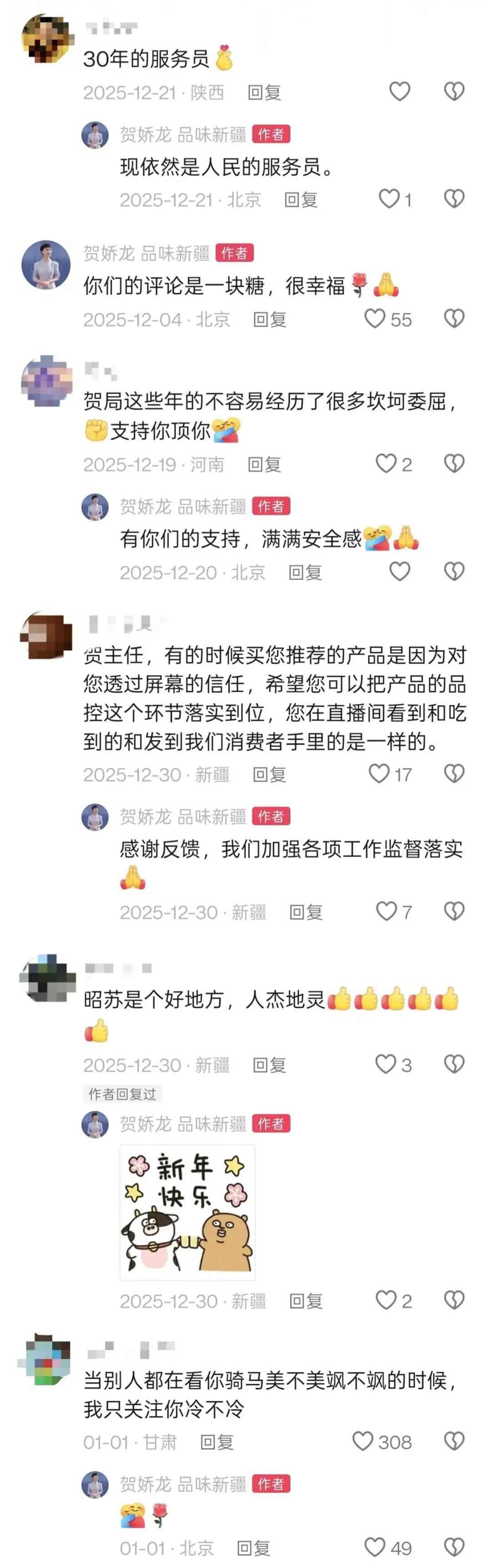Image resolution: width=491 pixels, height=1568 pixels.
Task: Like the author's reply with 49 likes
Action: pos(375,1547)
